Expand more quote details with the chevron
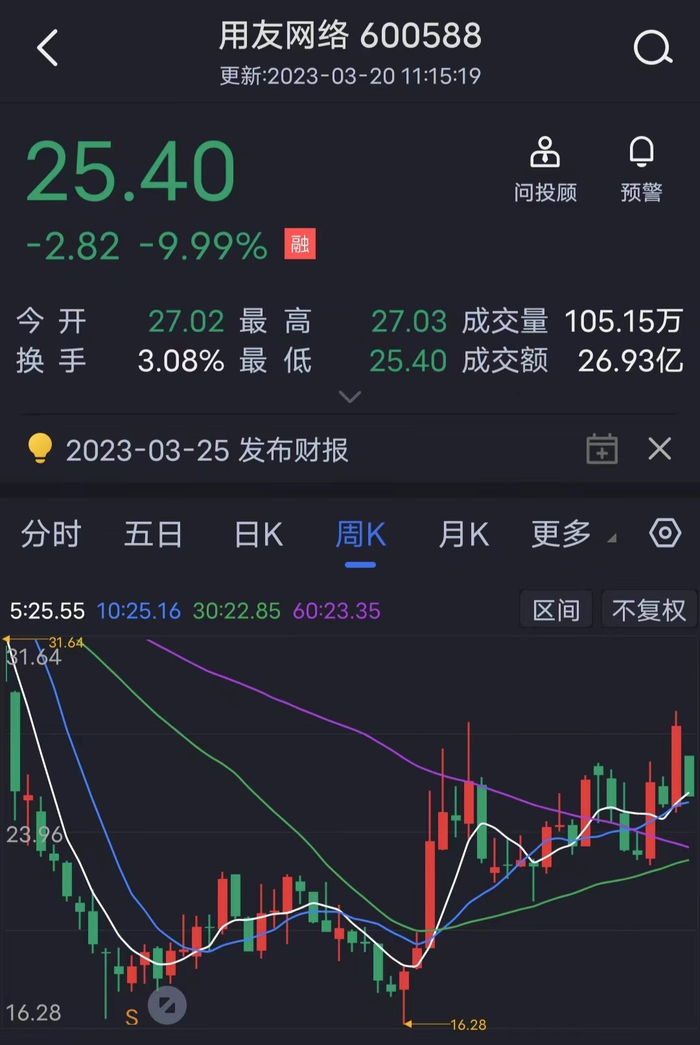700x1045 pixels. pyautogui.click(x=350, y=397)
